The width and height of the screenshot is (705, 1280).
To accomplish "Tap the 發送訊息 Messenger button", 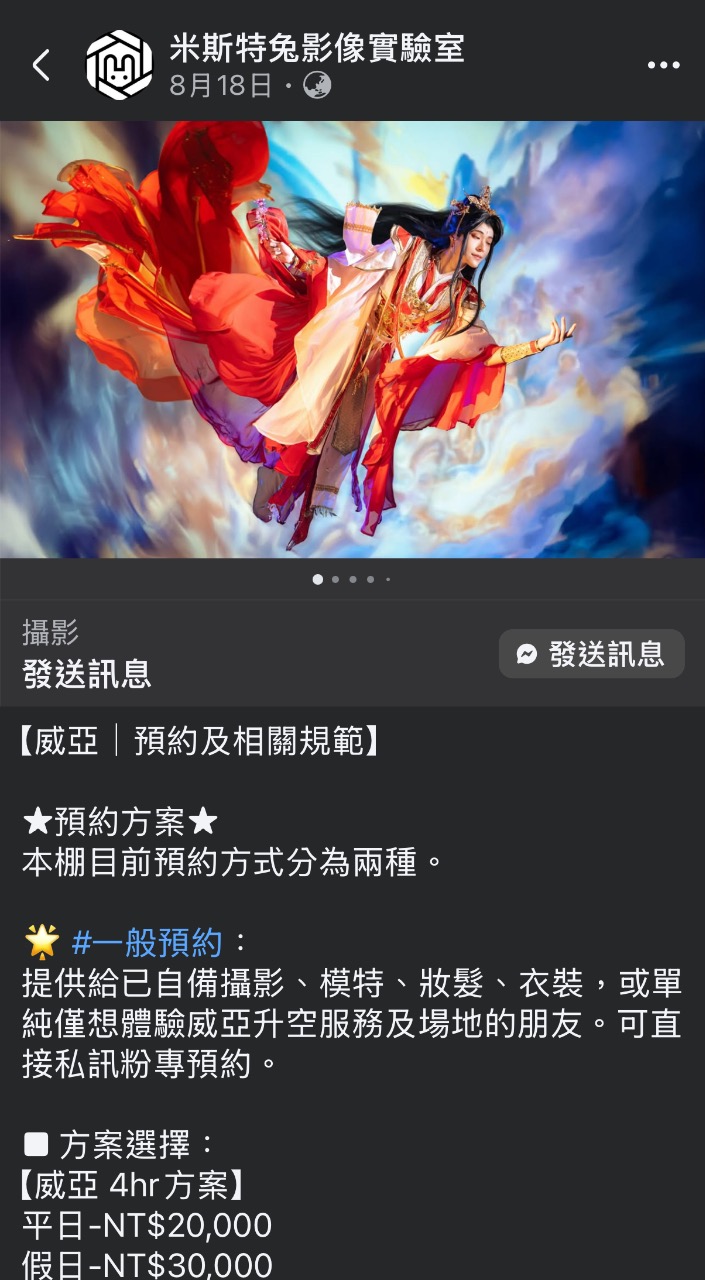I will point(591,654).
